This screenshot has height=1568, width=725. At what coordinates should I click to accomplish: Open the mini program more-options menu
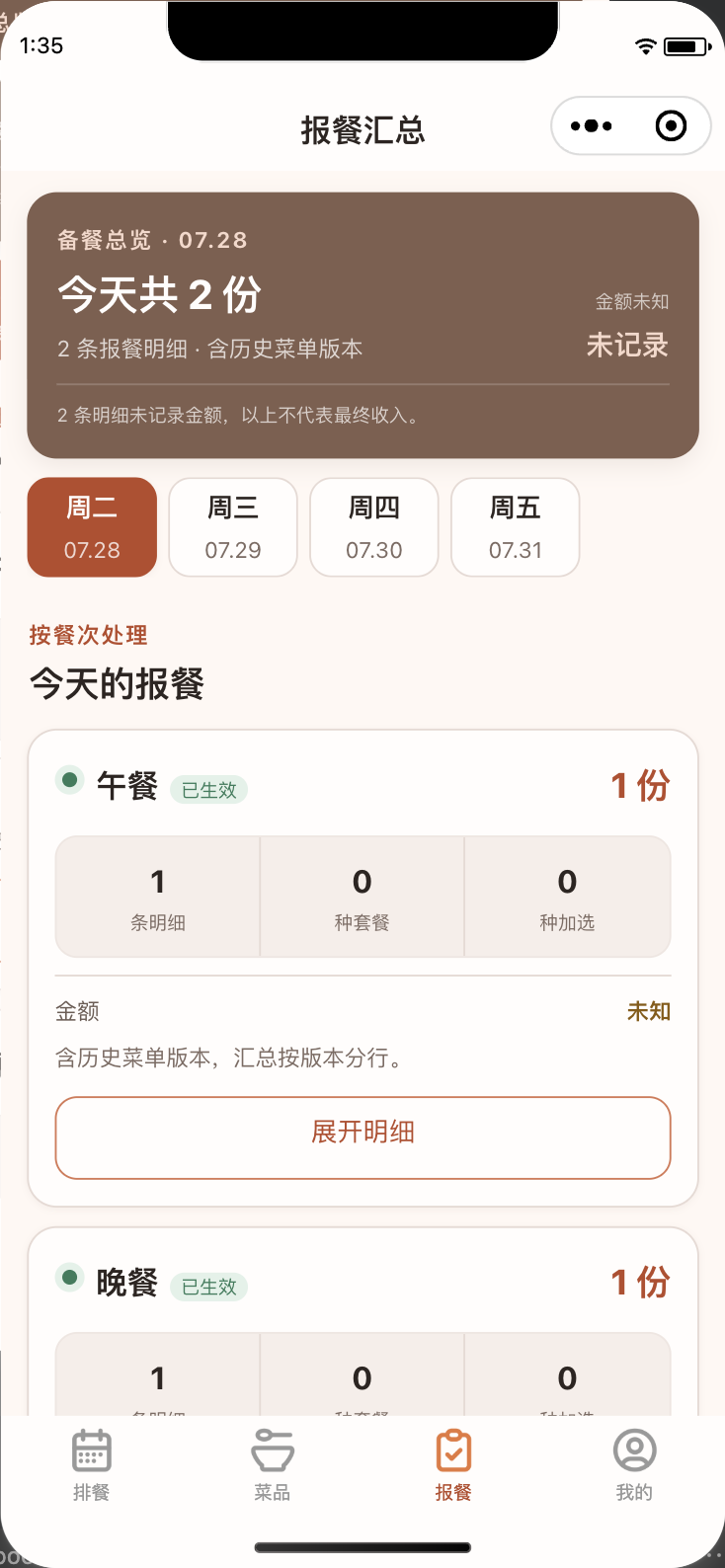[x=592, y=125]
